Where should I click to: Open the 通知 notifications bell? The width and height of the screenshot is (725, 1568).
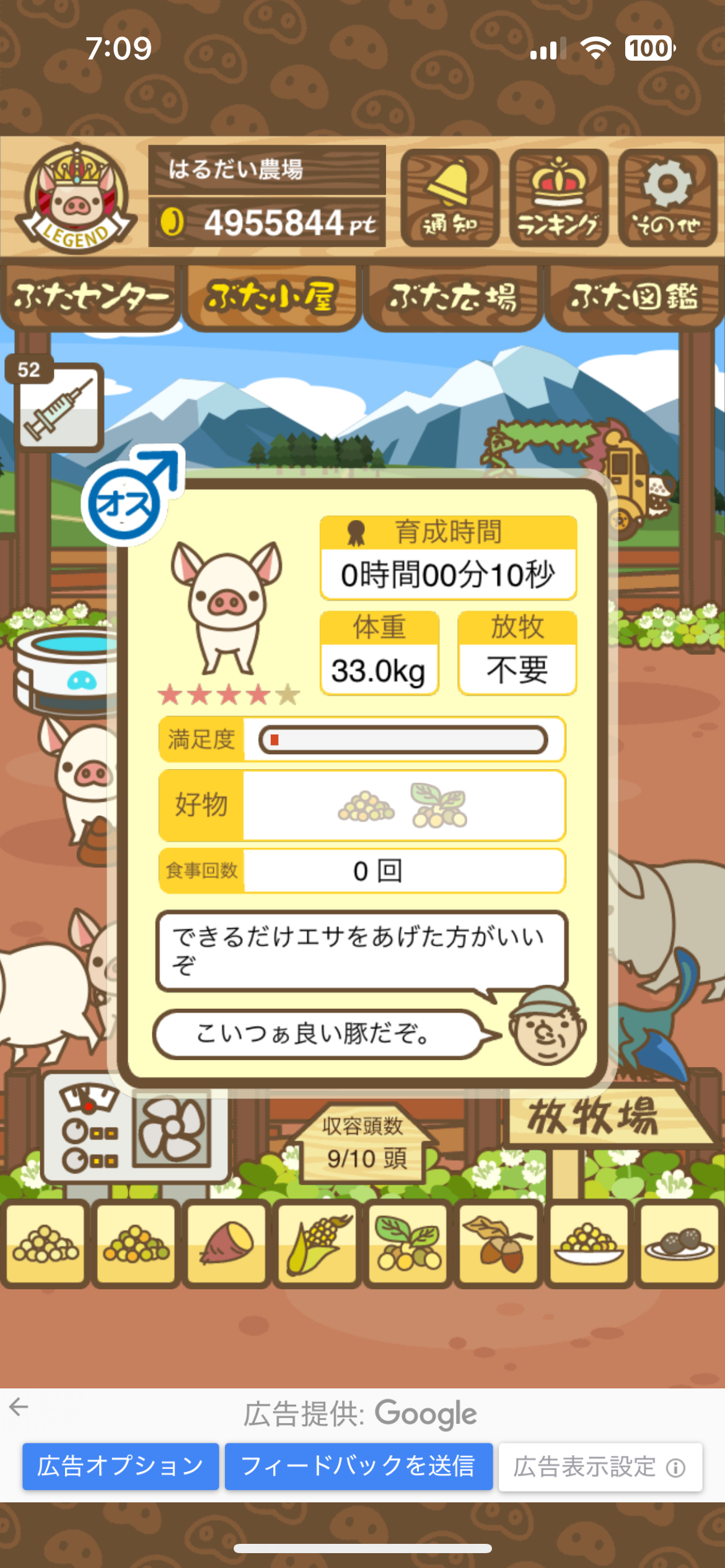tap(449, 198)
